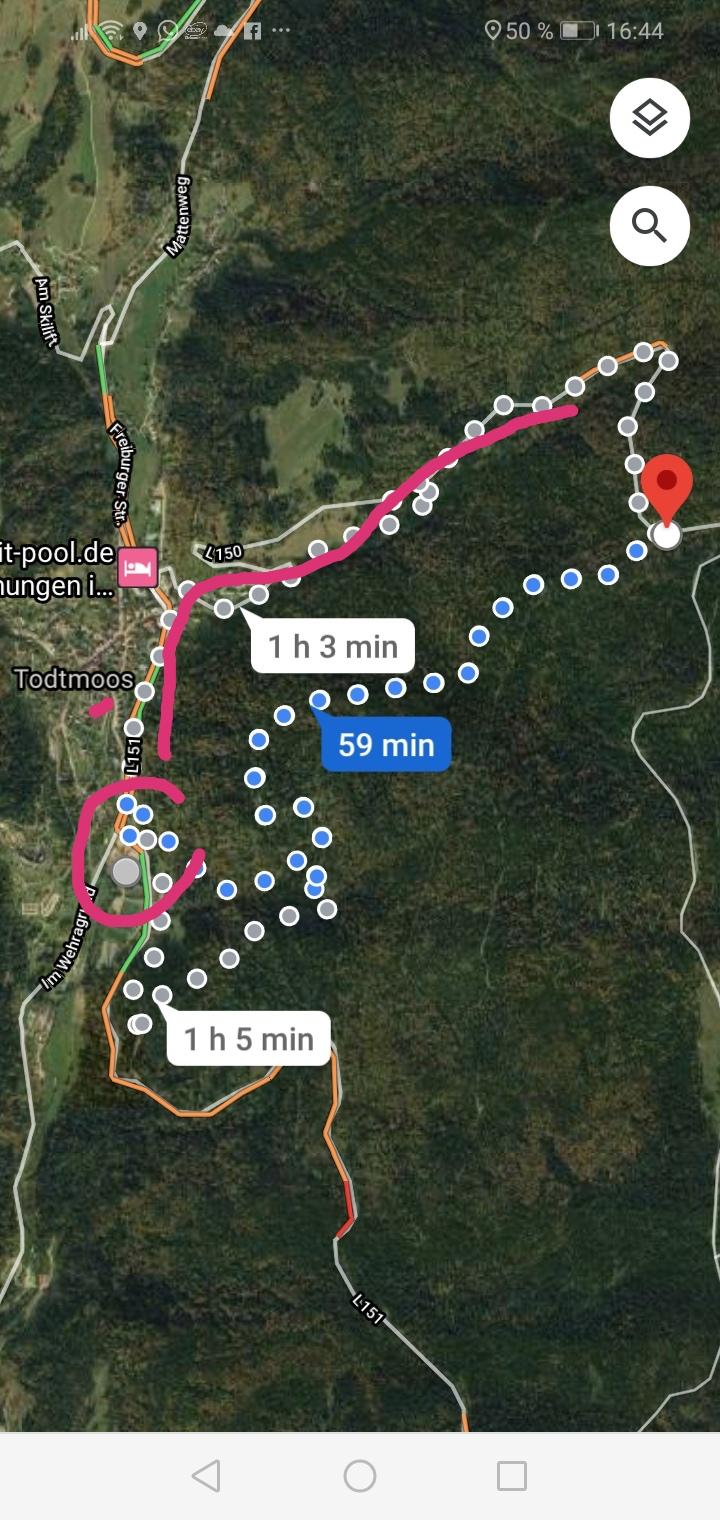Screen dimensions: 720x1520
Task: Open the map search button
Action: pos(650,226)
